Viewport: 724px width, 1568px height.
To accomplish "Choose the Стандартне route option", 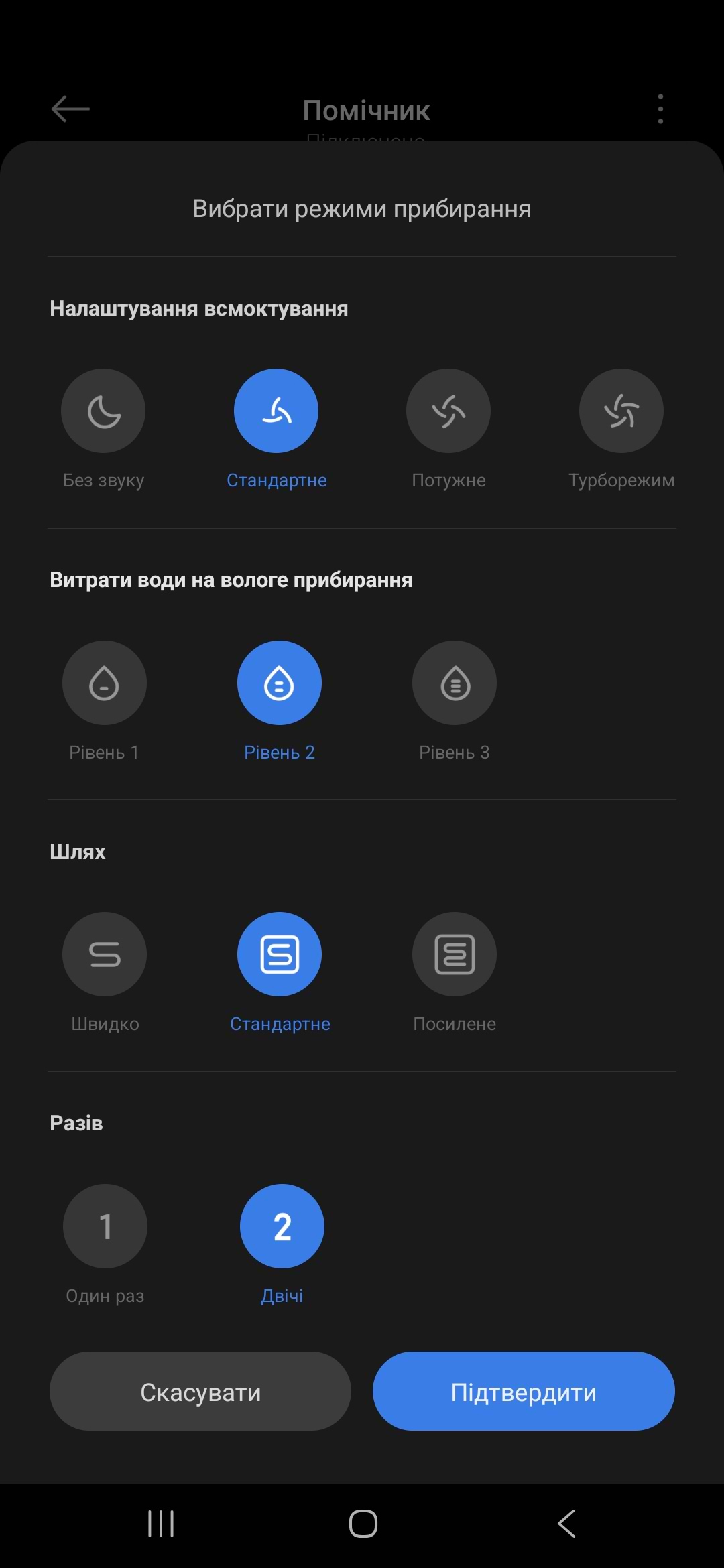I will coord(280,954).
